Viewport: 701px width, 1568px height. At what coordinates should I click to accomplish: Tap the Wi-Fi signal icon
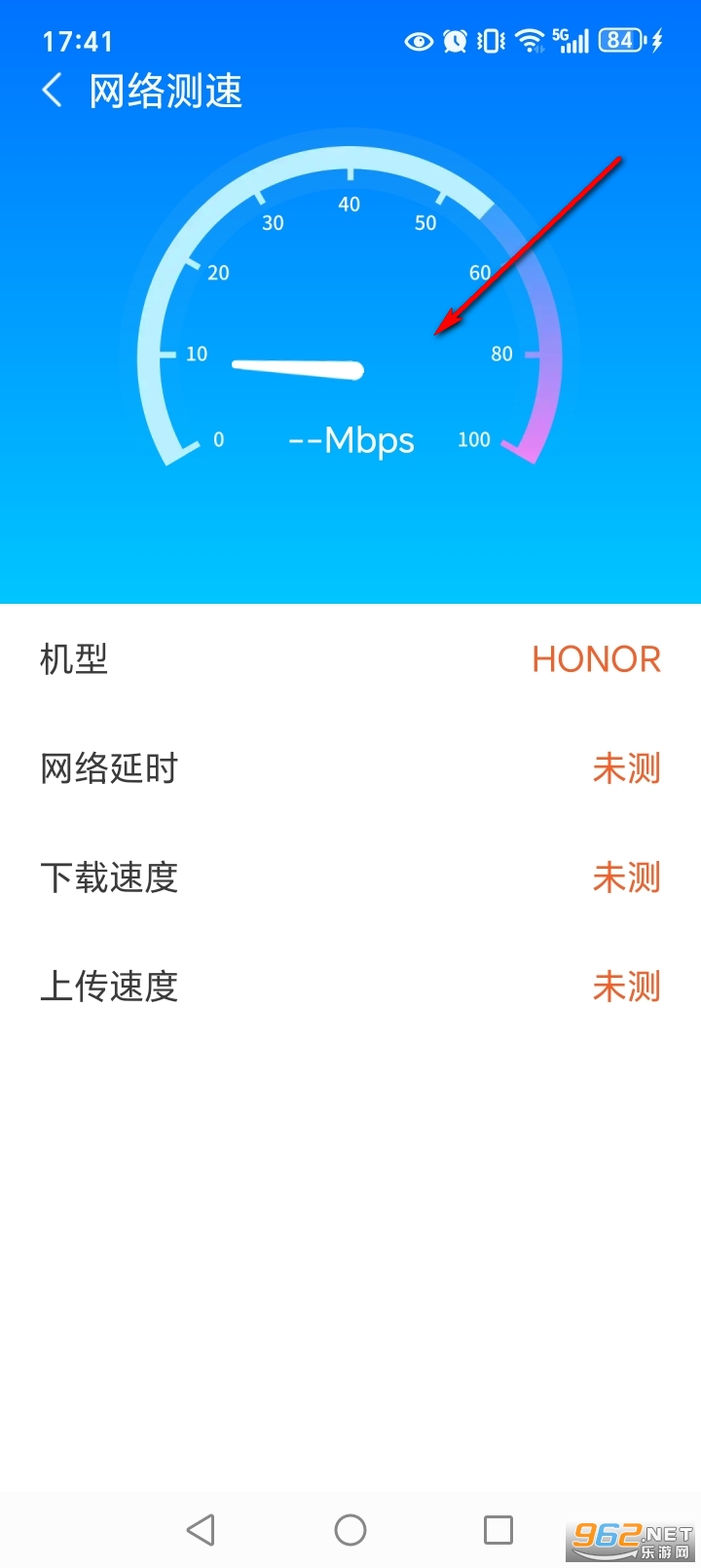[528, 41]
